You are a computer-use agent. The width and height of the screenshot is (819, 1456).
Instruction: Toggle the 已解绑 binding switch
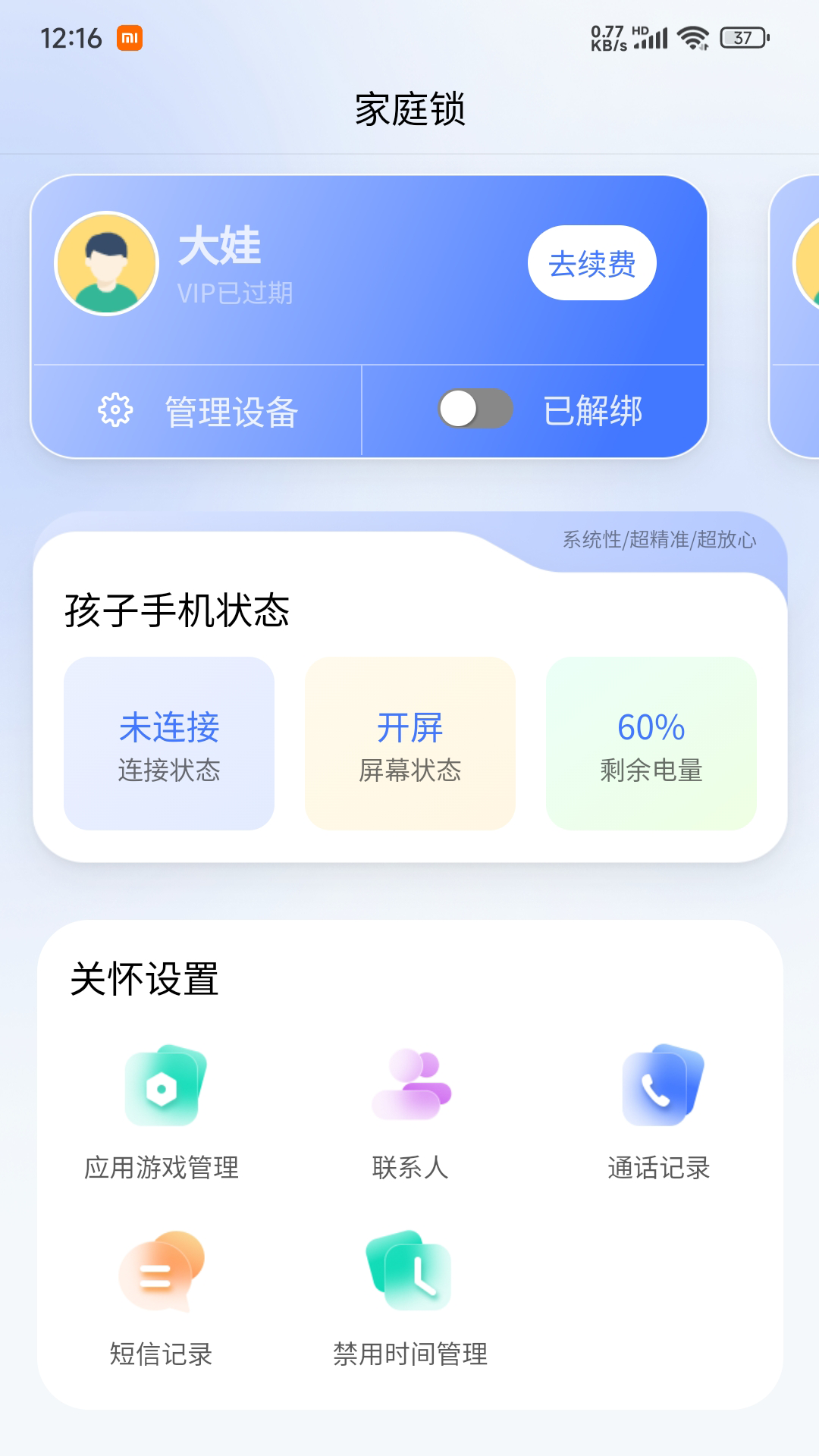[x=475, y=409]
